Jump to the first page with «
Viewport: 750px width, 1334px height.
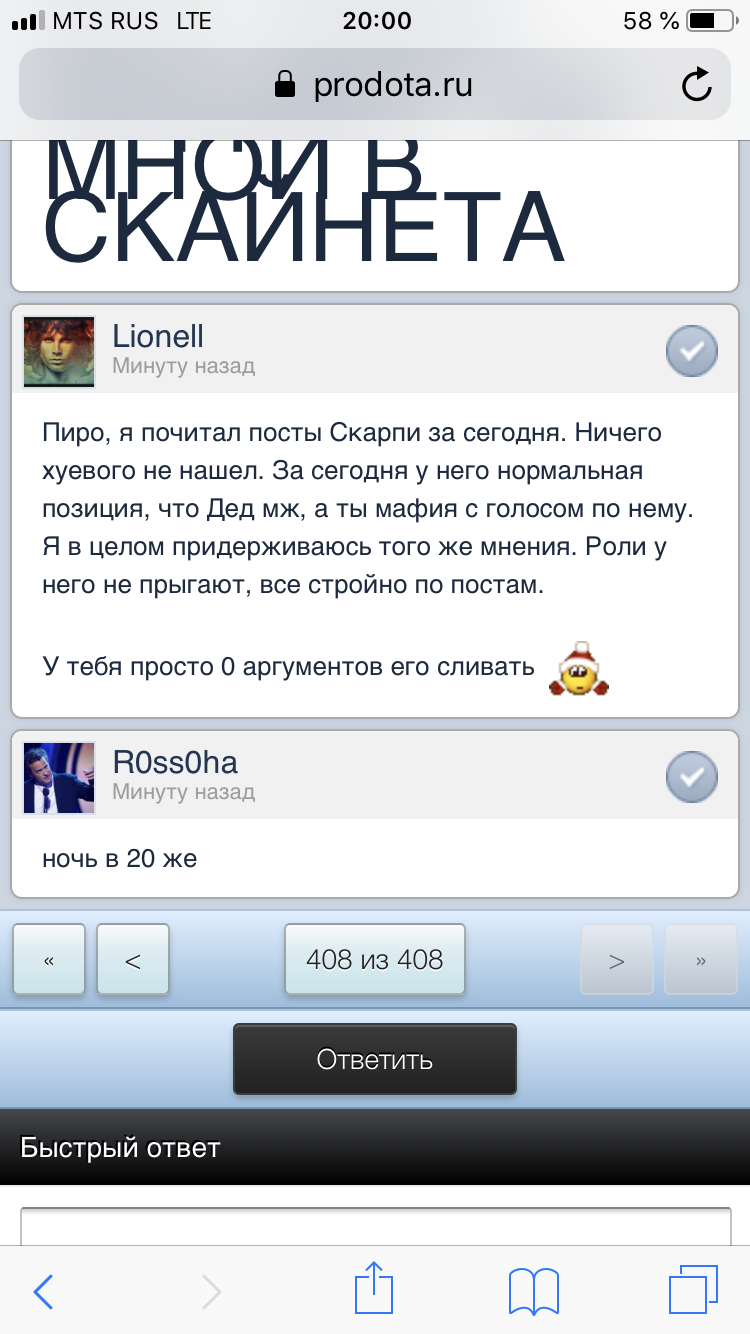(49, 960)
